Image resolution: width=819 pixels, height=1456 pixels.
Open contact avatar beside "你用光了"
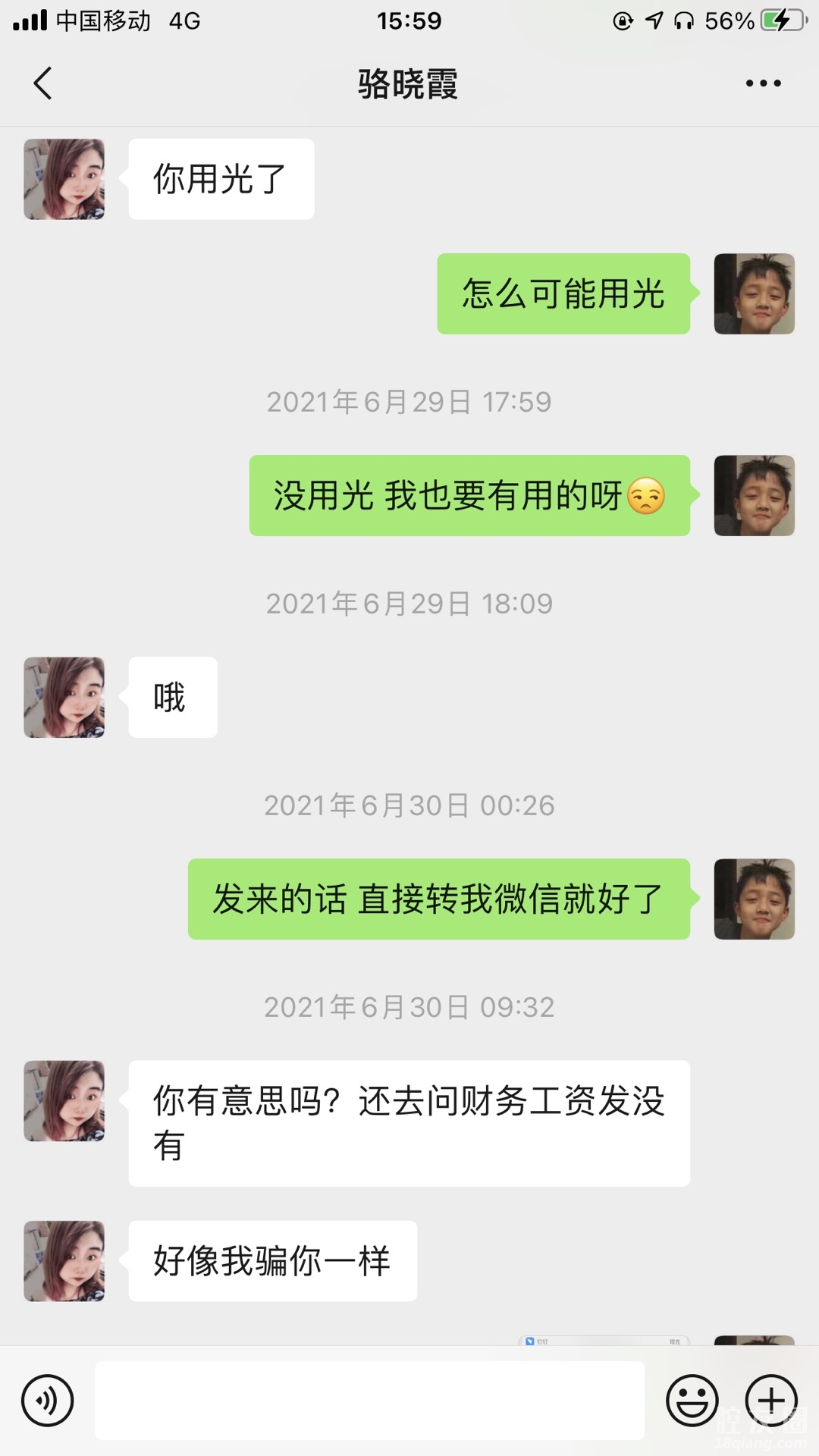[64, 179]
